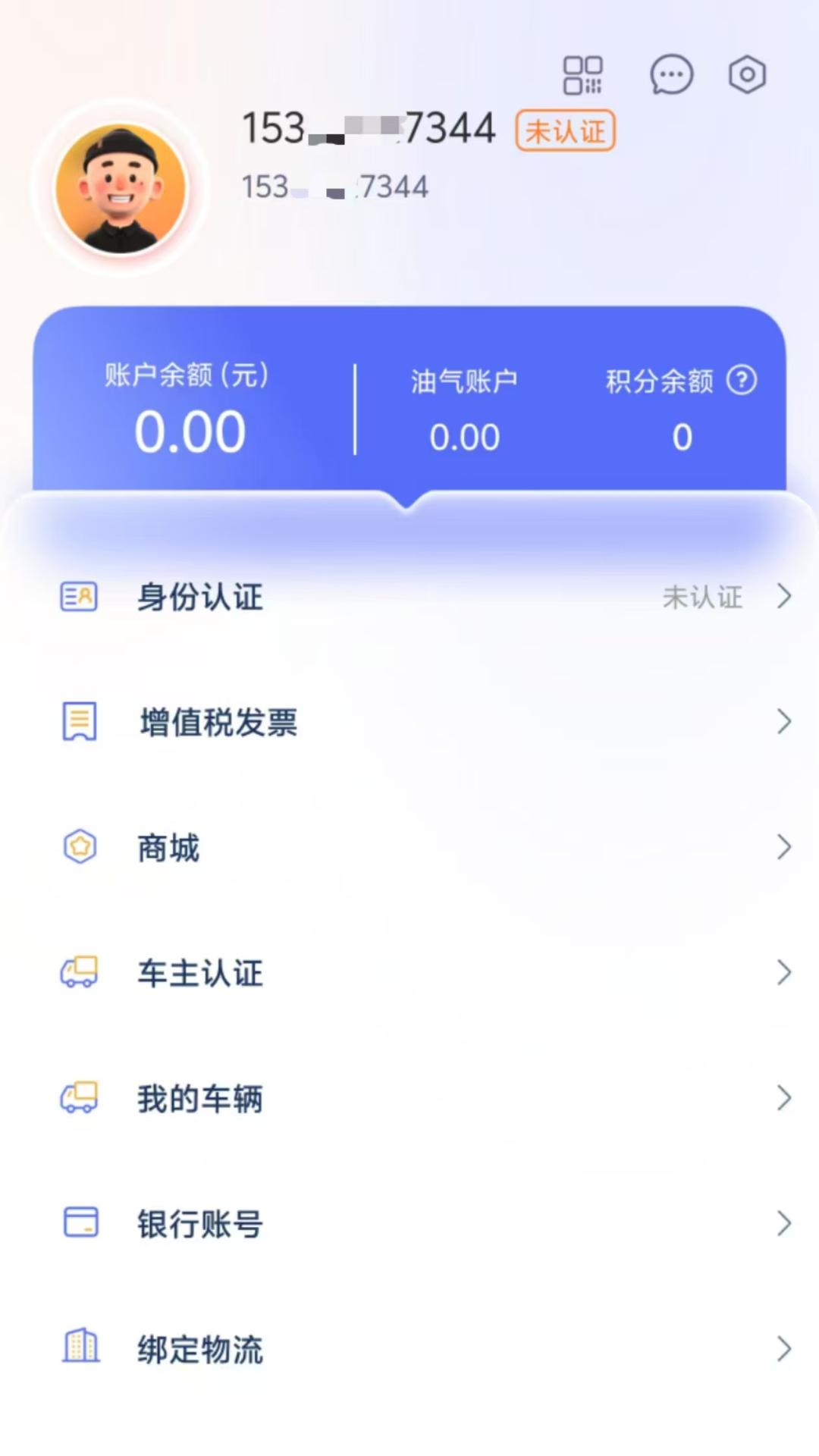Screen dimensions: 819x1456
Task: Expand the 增值税发票 row chevron
Action: 784,722
